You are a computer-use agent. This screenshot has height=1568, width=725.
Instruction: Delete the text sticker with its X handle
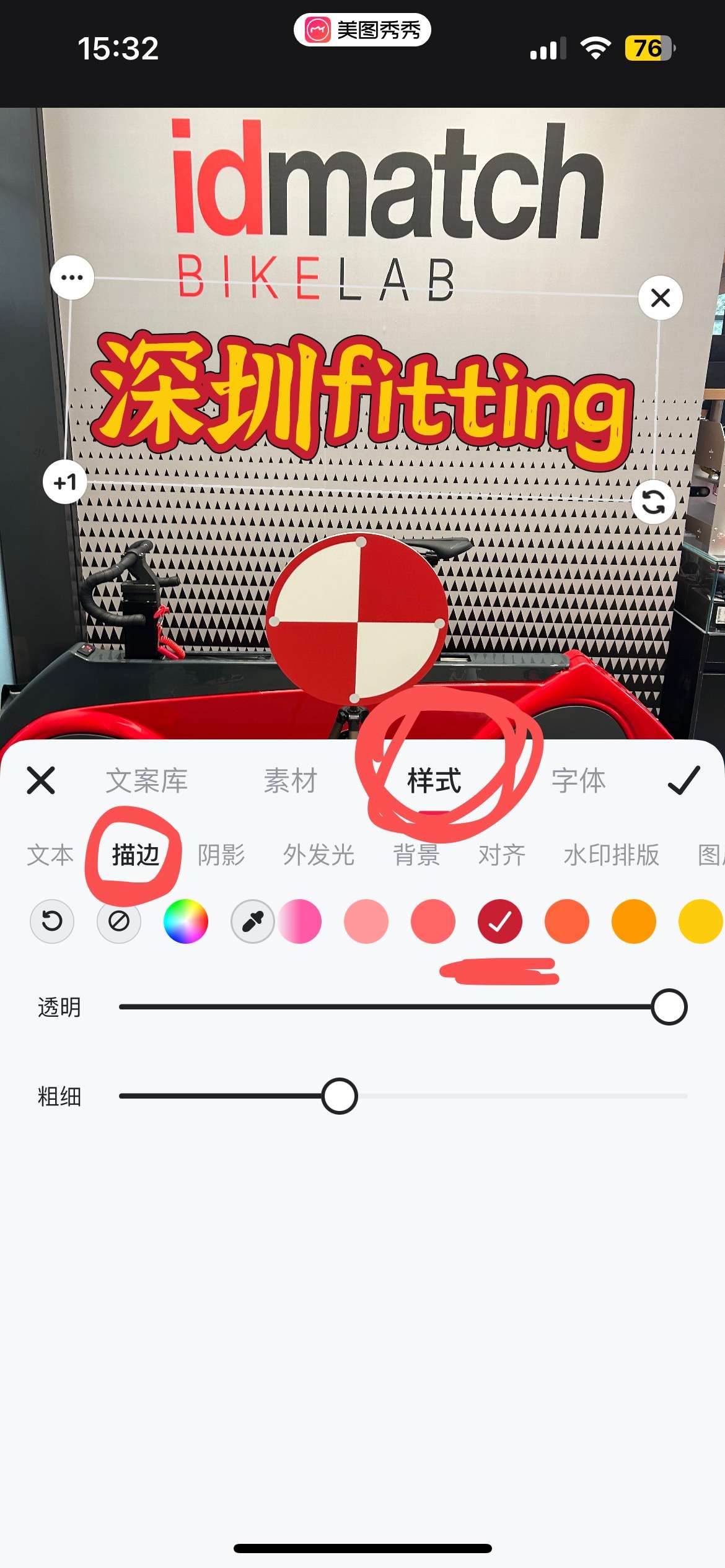coord(661,298)
